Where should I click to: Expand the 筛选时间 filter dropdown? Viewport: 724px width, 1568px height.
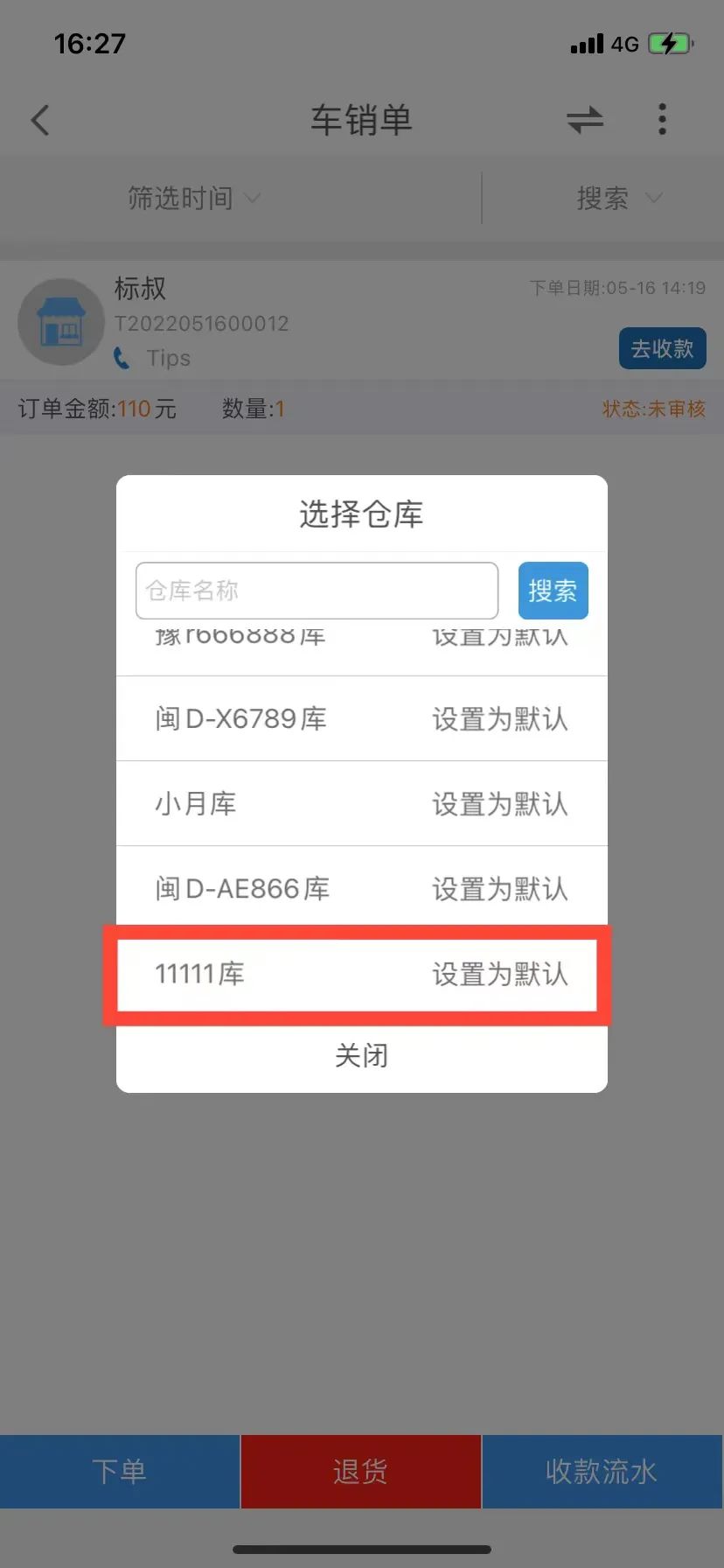click(x=193, y=199)
